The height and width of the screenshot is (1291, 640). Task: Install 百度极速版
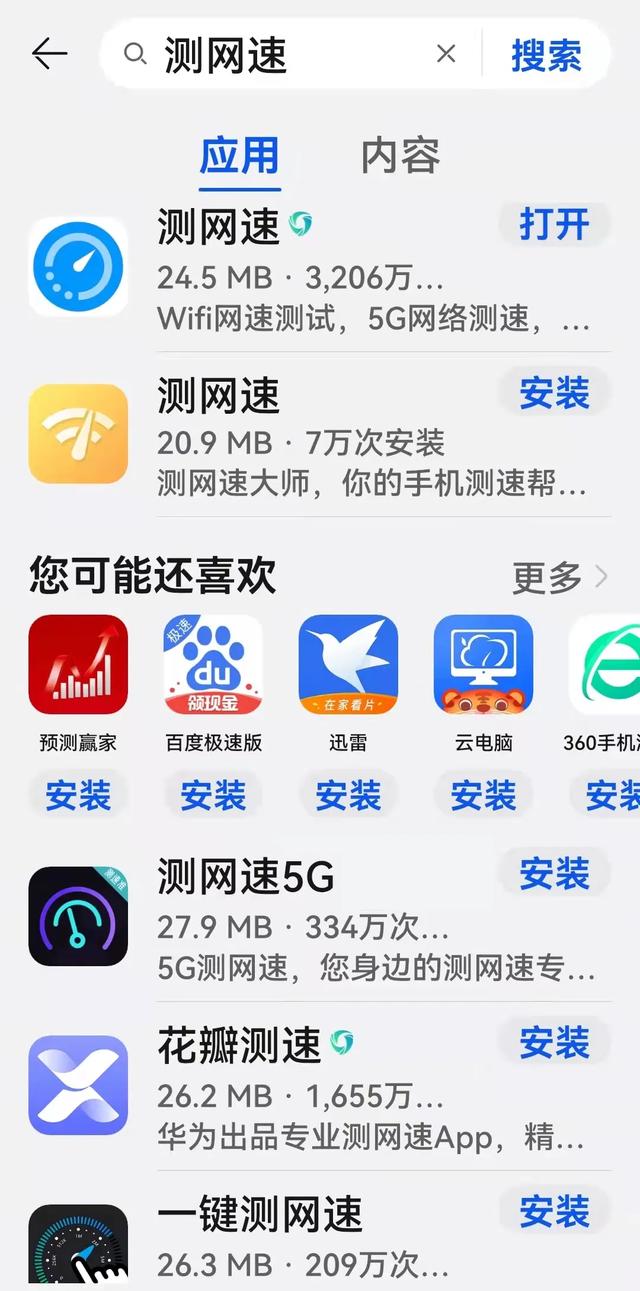click(x=213, y=796)
